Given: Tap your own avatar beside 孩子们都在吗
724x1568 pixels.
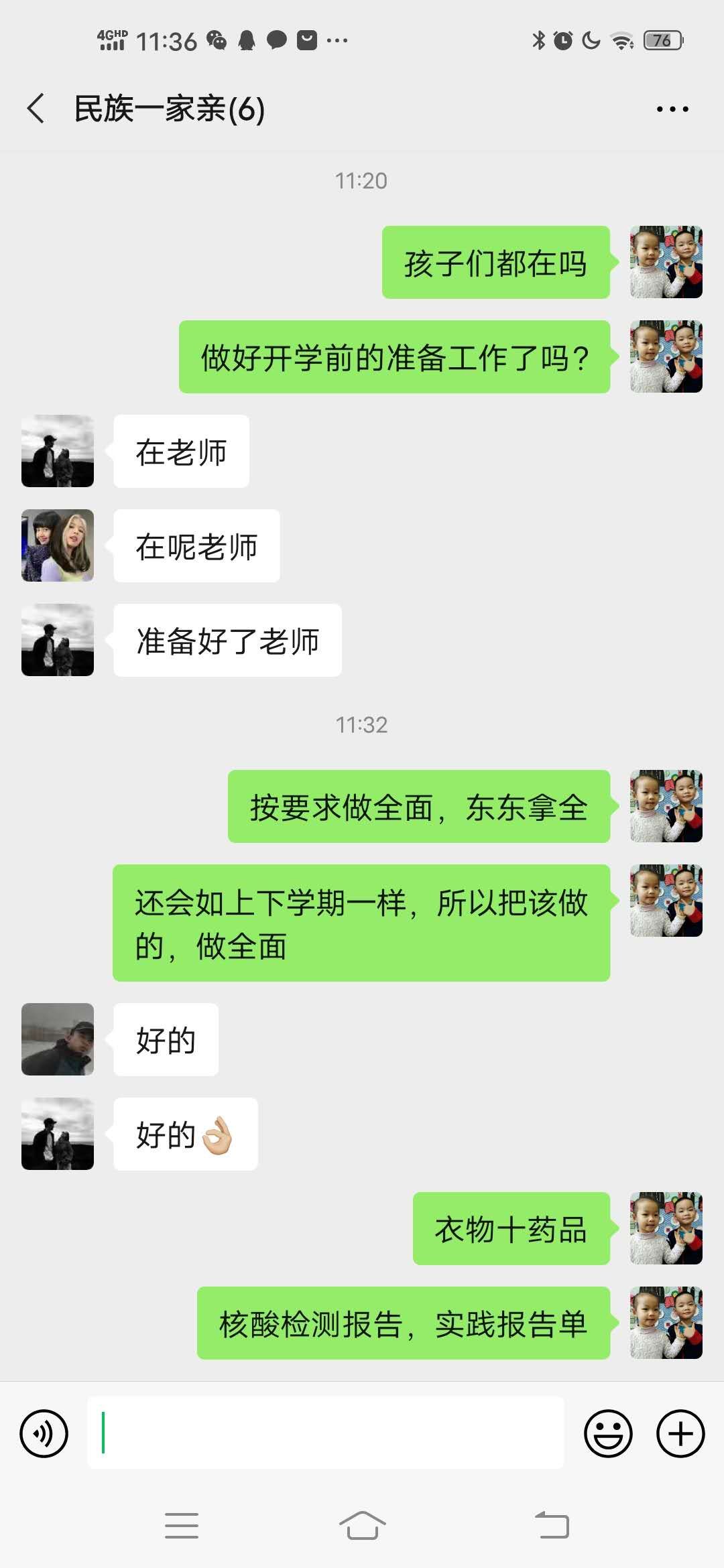Looking at the screenshot, I should coord(666,262).
